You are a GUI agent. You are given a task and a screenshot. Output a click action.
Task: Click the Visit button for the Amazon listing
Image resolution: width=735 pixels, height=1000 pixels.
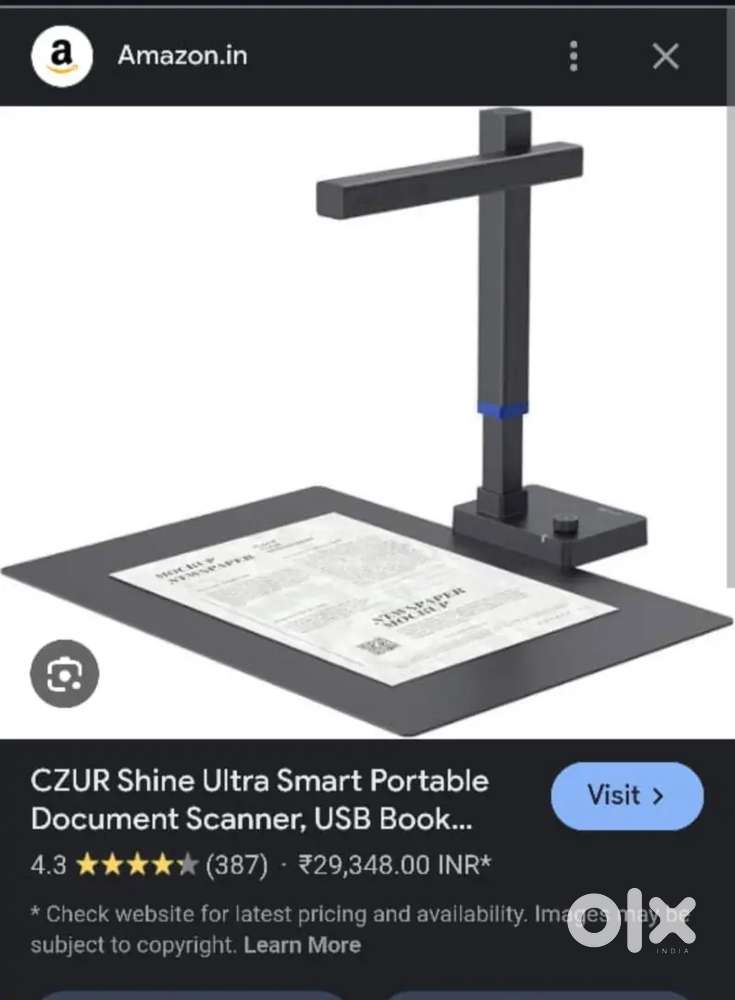[x=627, y=796]
